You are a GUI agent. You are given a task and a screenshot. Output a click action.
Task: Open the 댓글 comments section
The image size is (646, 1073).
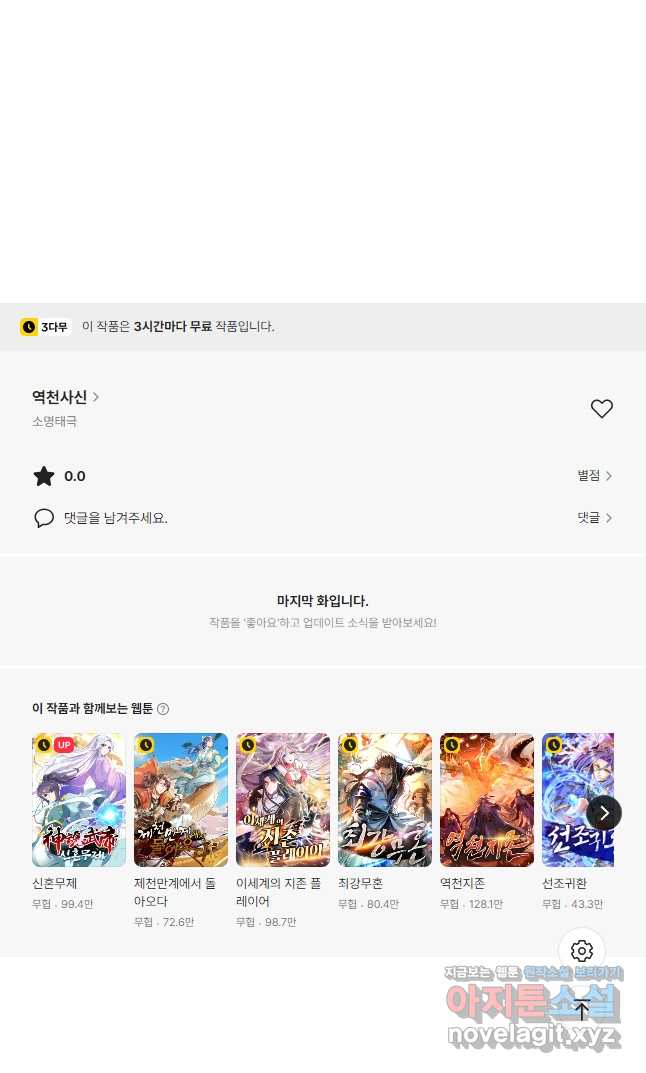pos(594,518)
